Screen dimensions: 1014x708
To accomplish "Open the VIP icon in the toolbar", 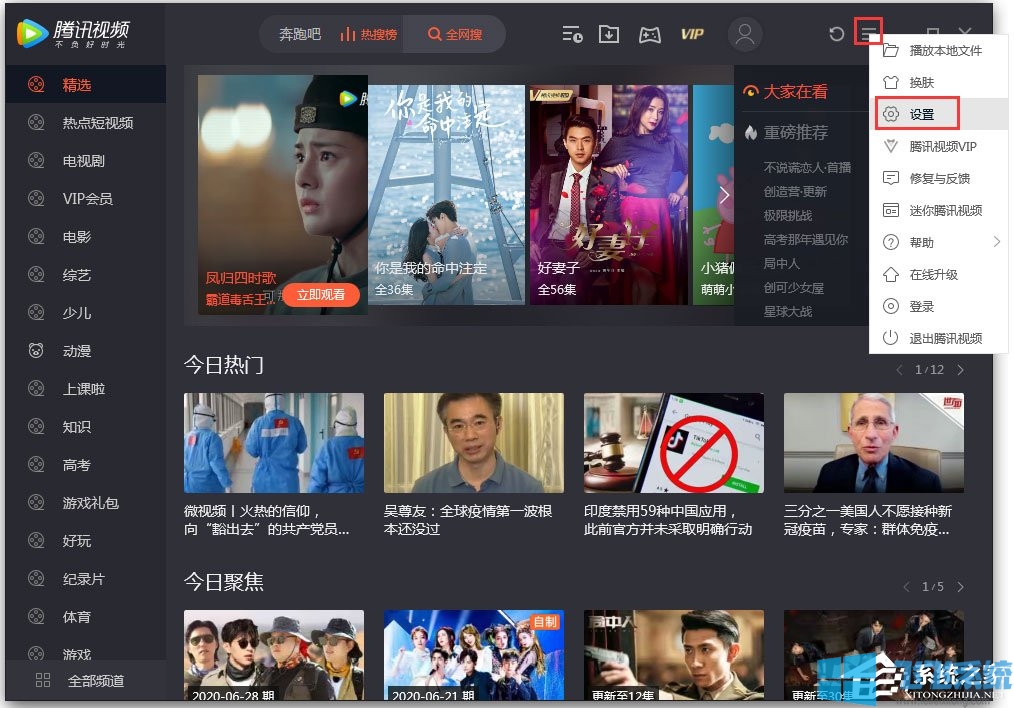I will coord(692,34).
